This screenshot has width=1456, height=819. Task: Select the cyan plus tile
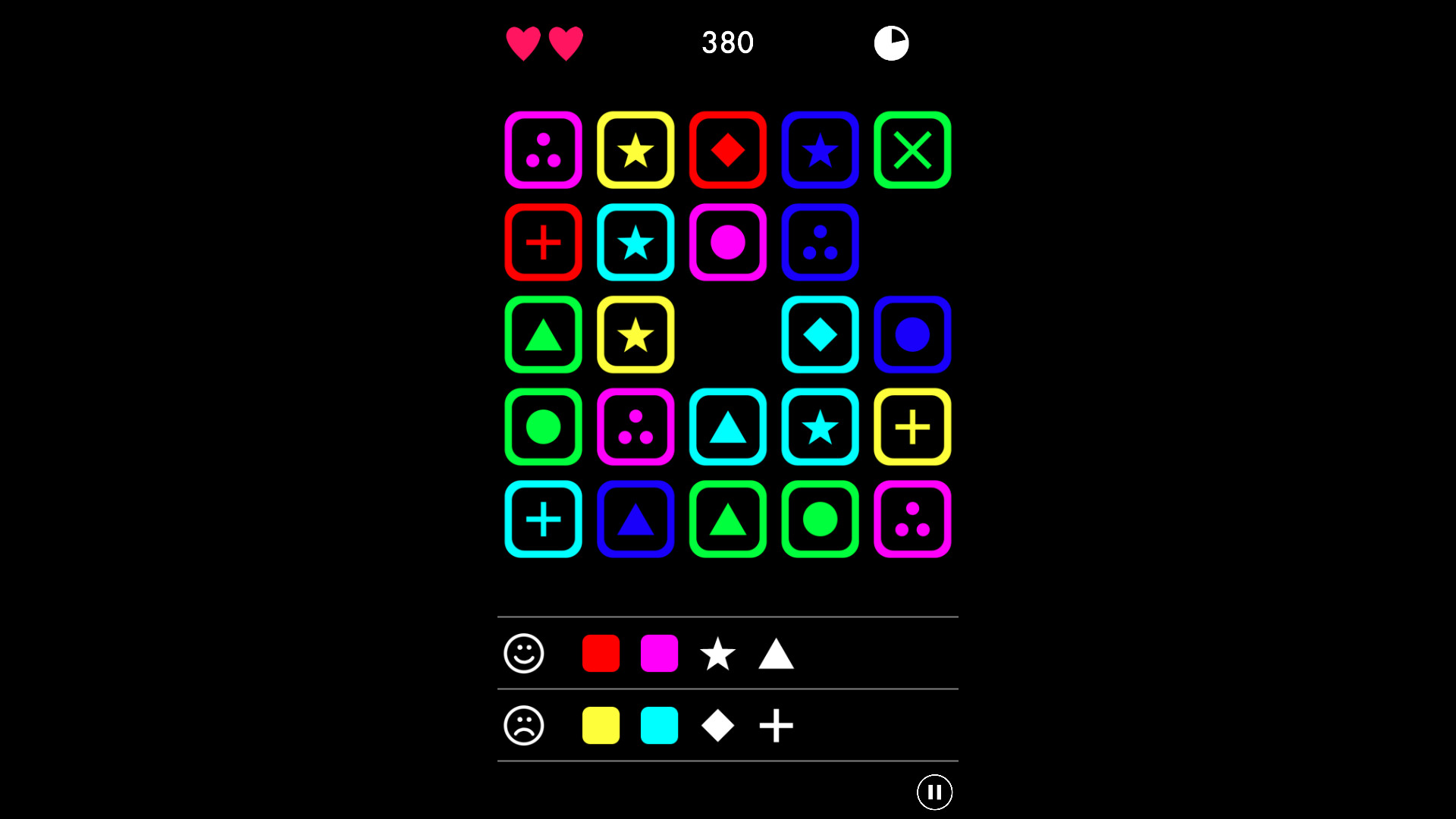point(543,519)
